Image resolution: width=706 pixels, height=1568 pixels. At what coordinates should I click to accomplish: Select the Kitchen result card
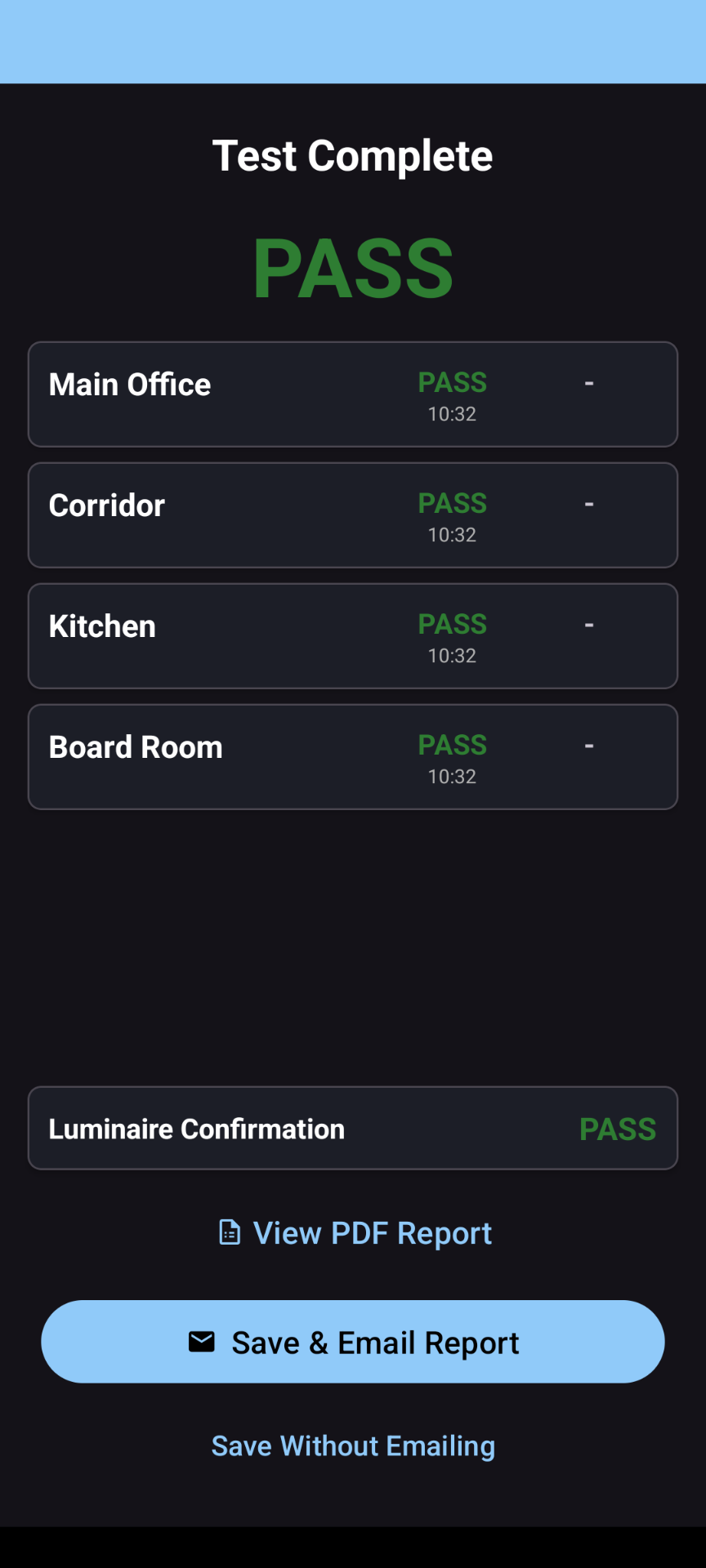[353, 636]
